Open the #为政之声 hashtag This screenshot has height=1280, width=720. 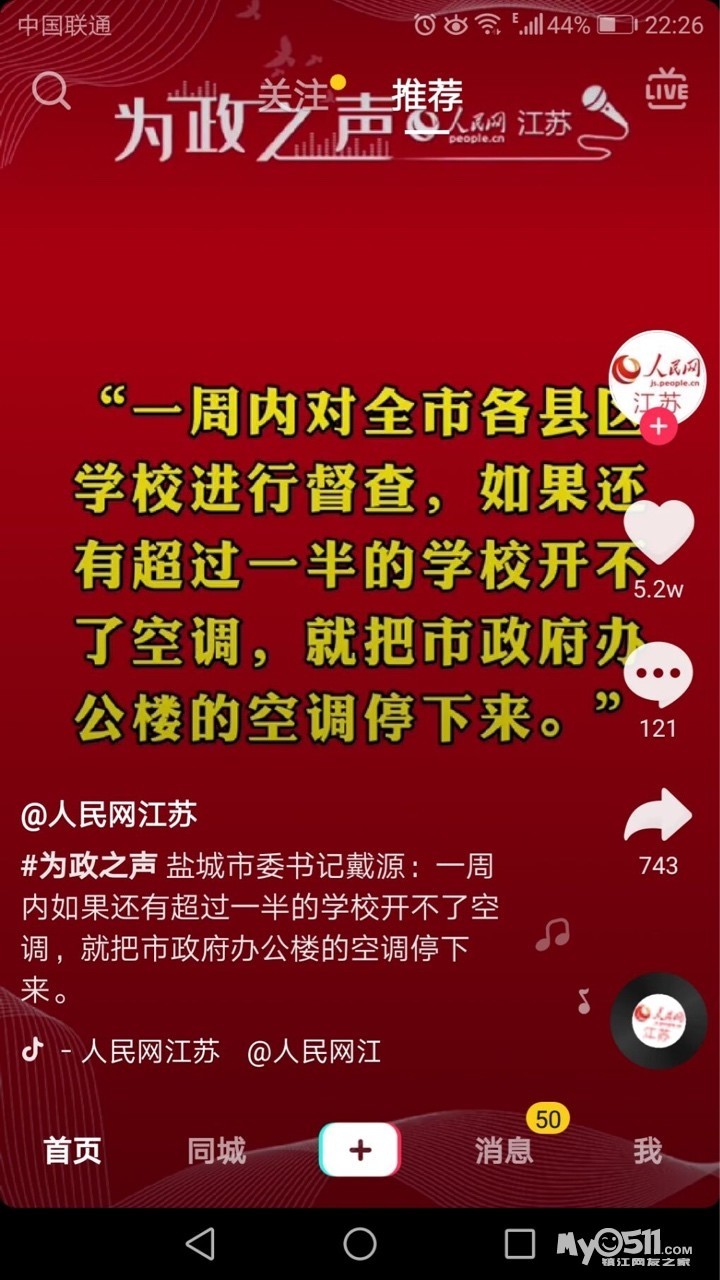(x=88, y=865)
